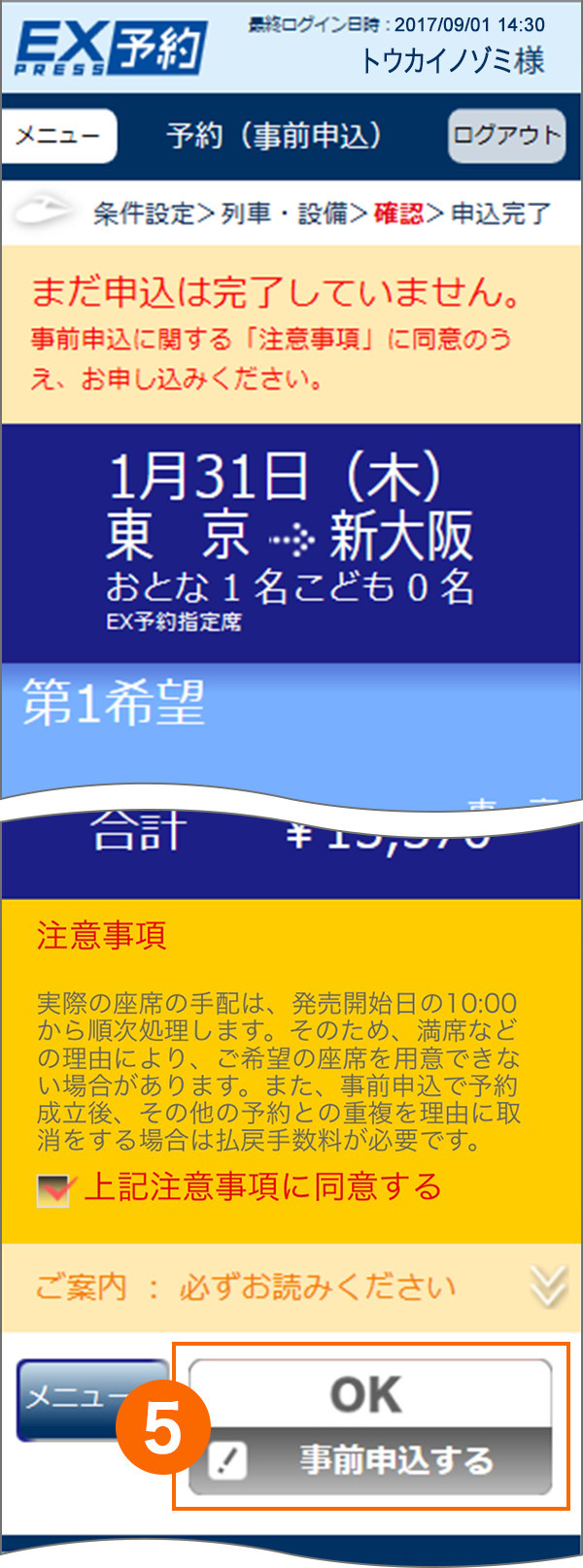Log out with the ログアウト button
583x1568 pixels.
506,135
